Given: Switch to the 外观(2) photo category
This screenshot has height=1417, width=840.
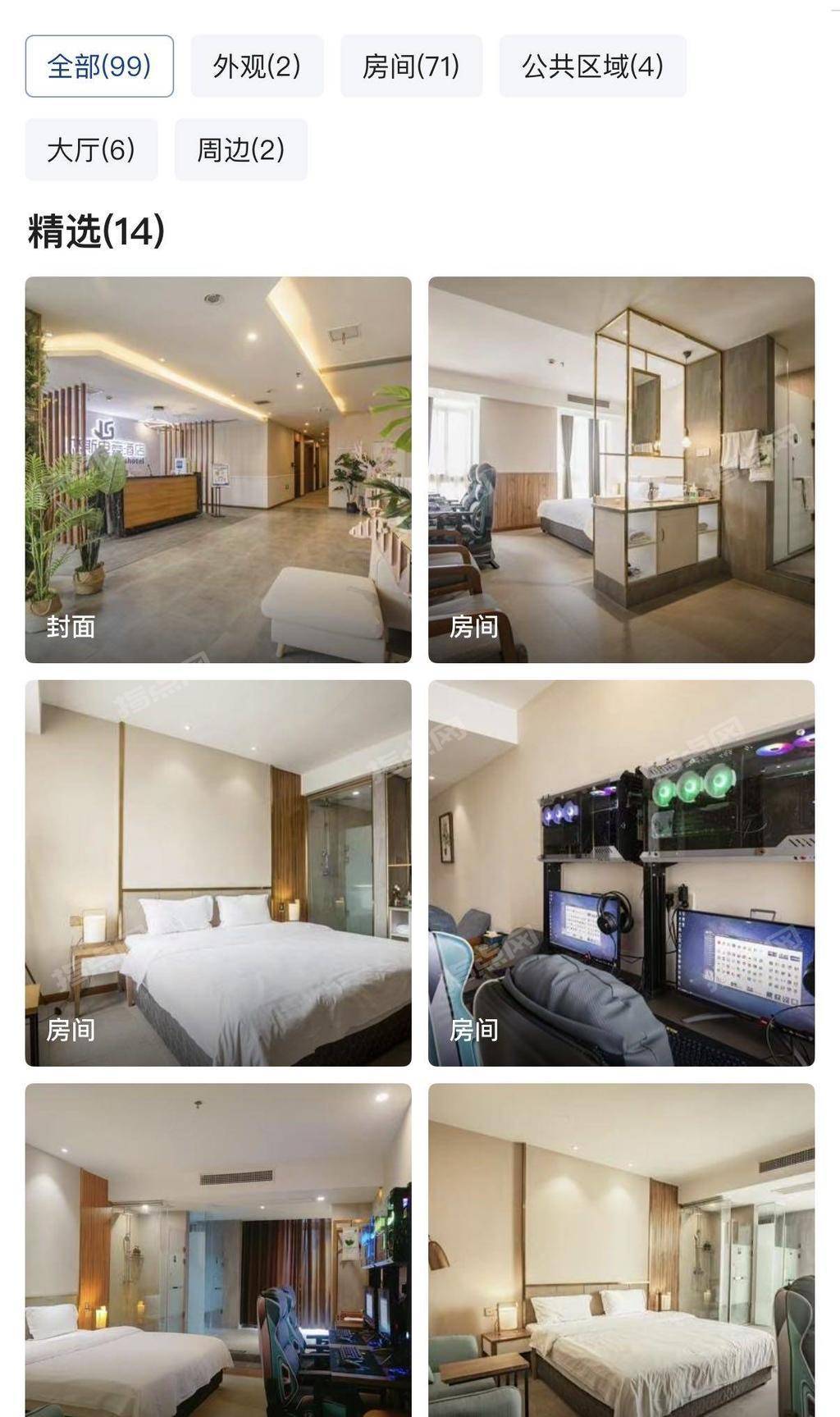Looking at the screenshot, I should 257,66.
